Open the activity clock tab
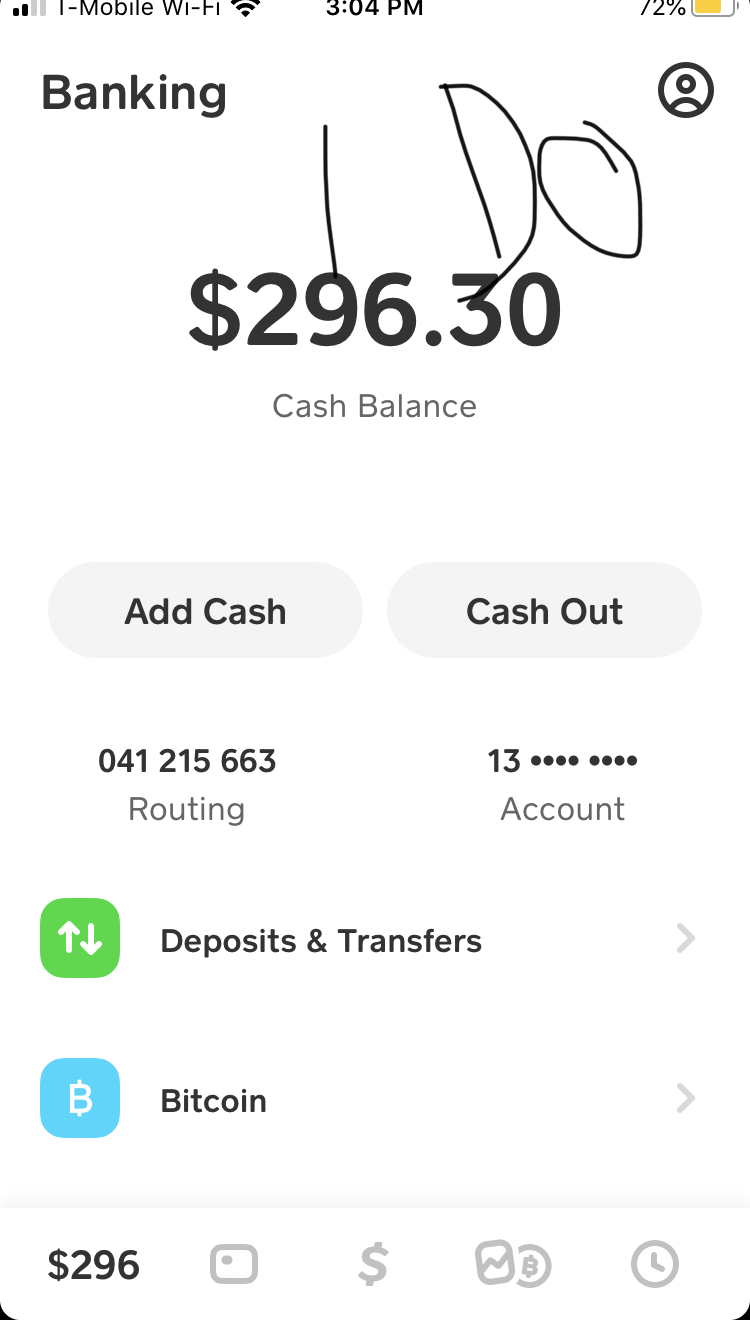The height and width of the screenshot is (1320, 750). pyautogui.click(x=655, y=1266)
